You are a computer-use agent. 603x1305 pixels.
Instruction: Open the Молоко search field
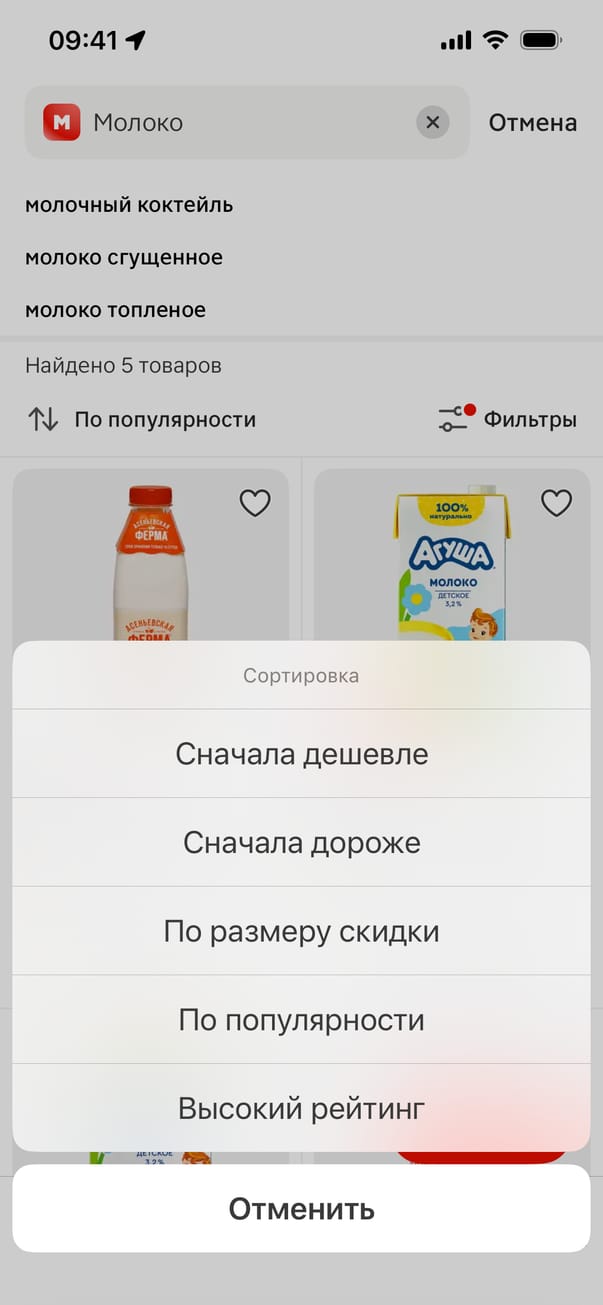[240, 123]
